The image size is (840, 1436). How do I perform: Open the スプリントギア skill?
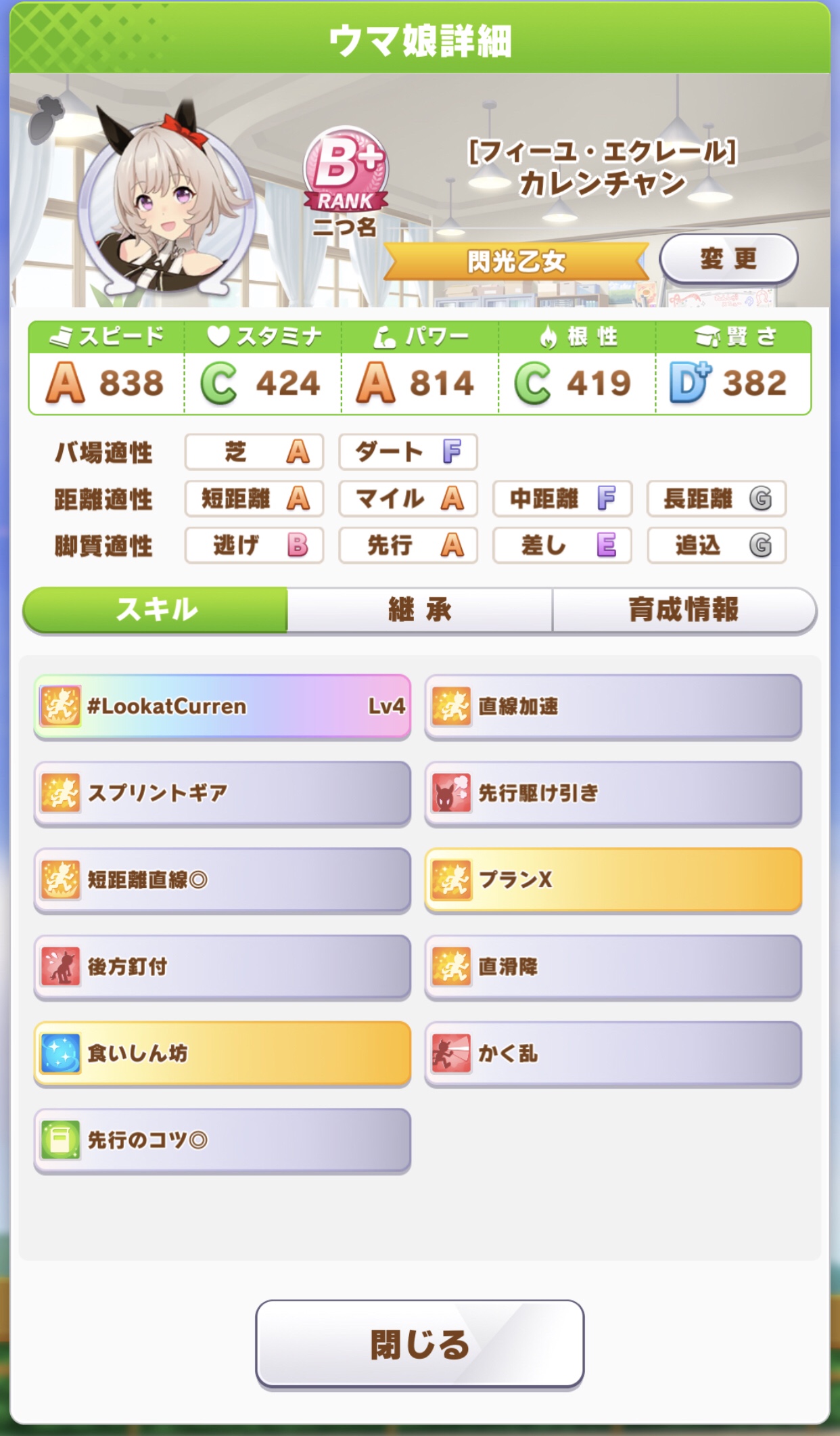tap(223, 793)
